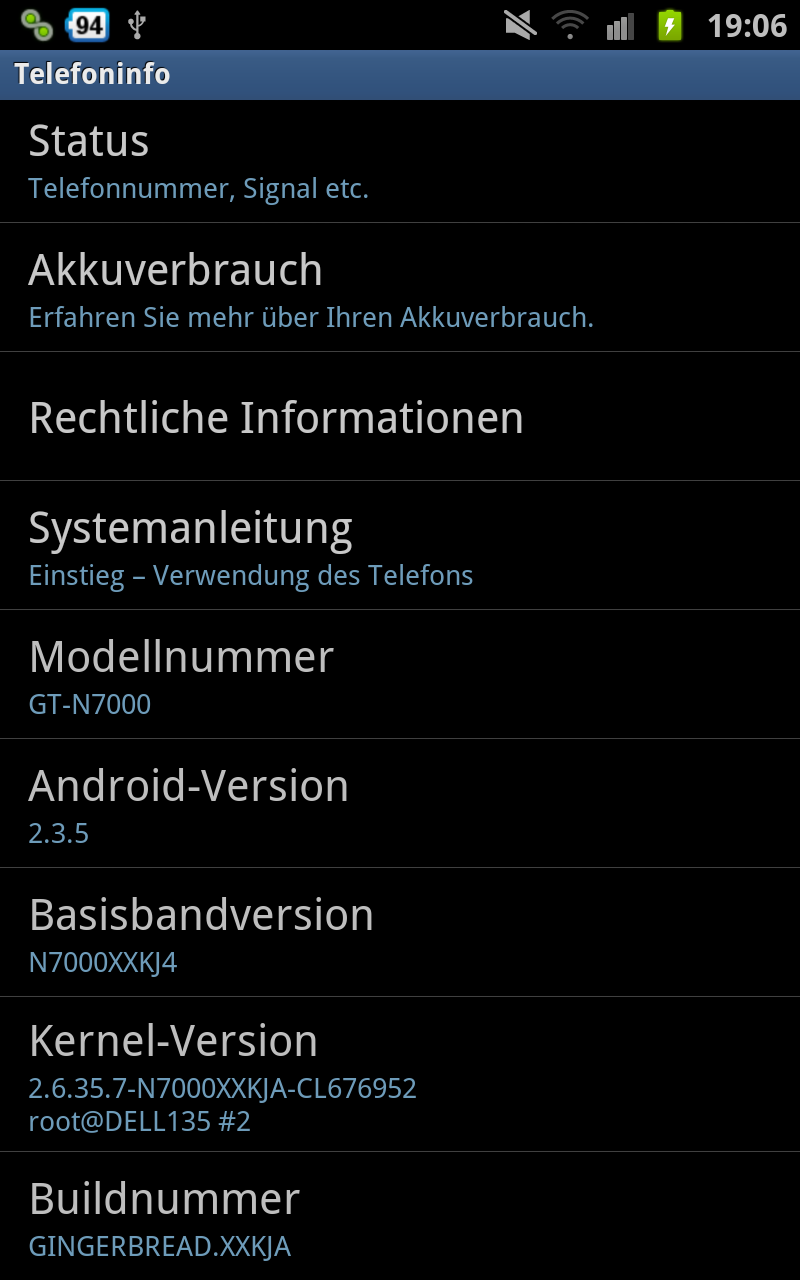Select the Basisbandversion row
This screenshot has width=800, height=1280.
pyautogui.click(x=400, y=932)
